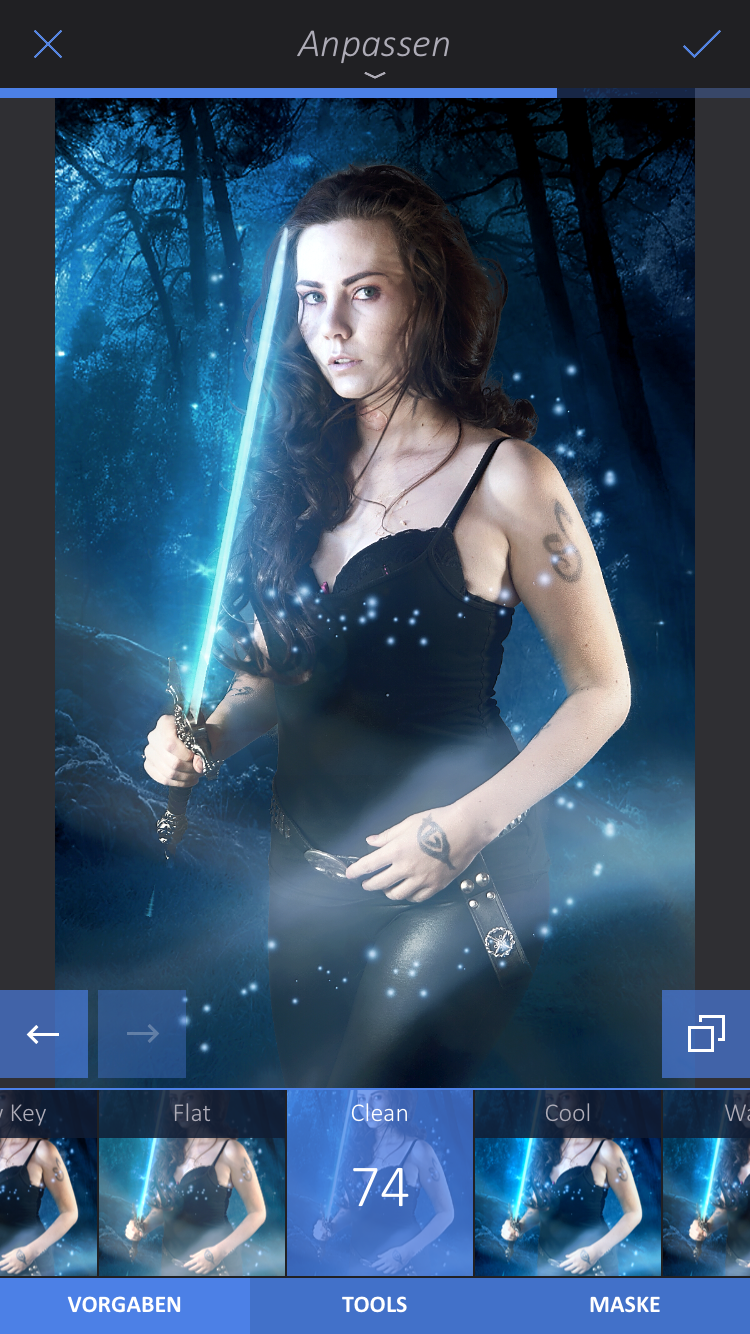Apply the Flat preset
The image size is (750, 1334).
point(192,1183)
